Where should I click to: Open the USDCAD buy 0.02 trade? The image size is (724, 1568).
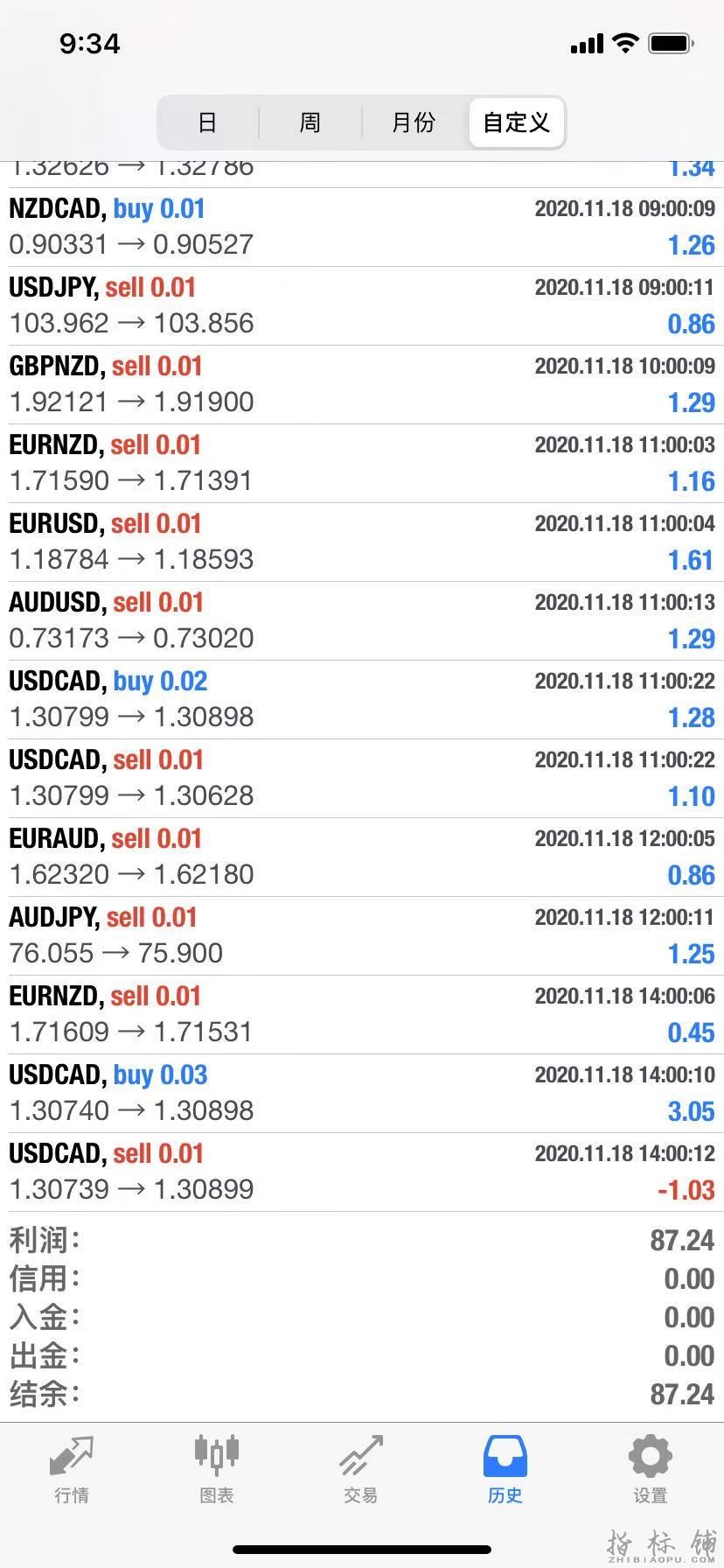point(362,700)
